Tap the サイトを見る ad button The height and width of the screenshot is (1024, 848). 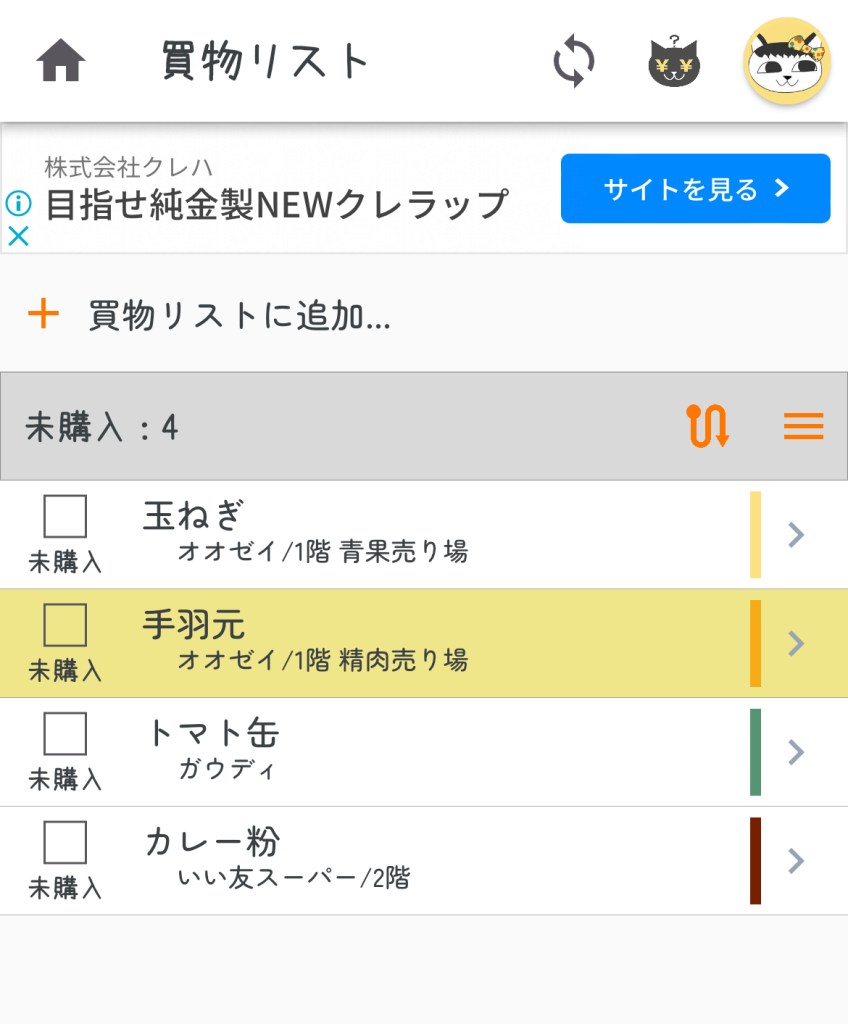click(695, 188)
